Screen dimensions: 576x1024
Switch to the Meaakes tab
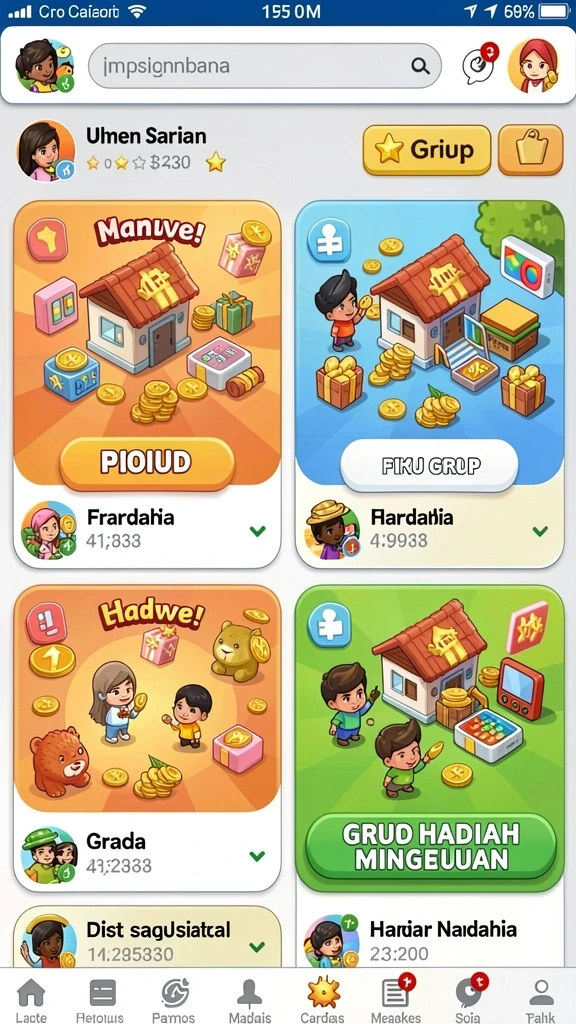coord(396,999)
